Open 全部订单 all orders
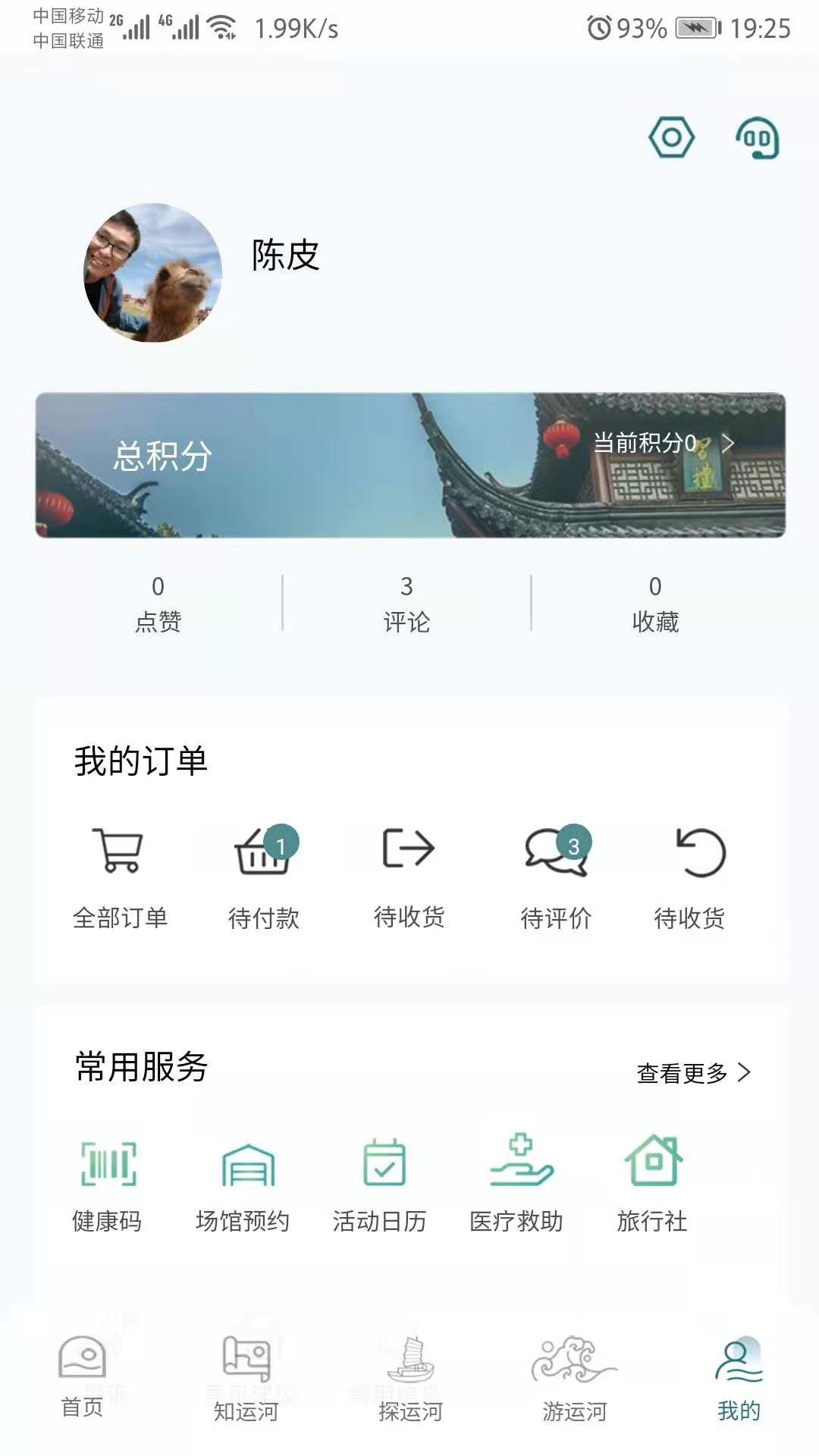 tap(119, 876)
